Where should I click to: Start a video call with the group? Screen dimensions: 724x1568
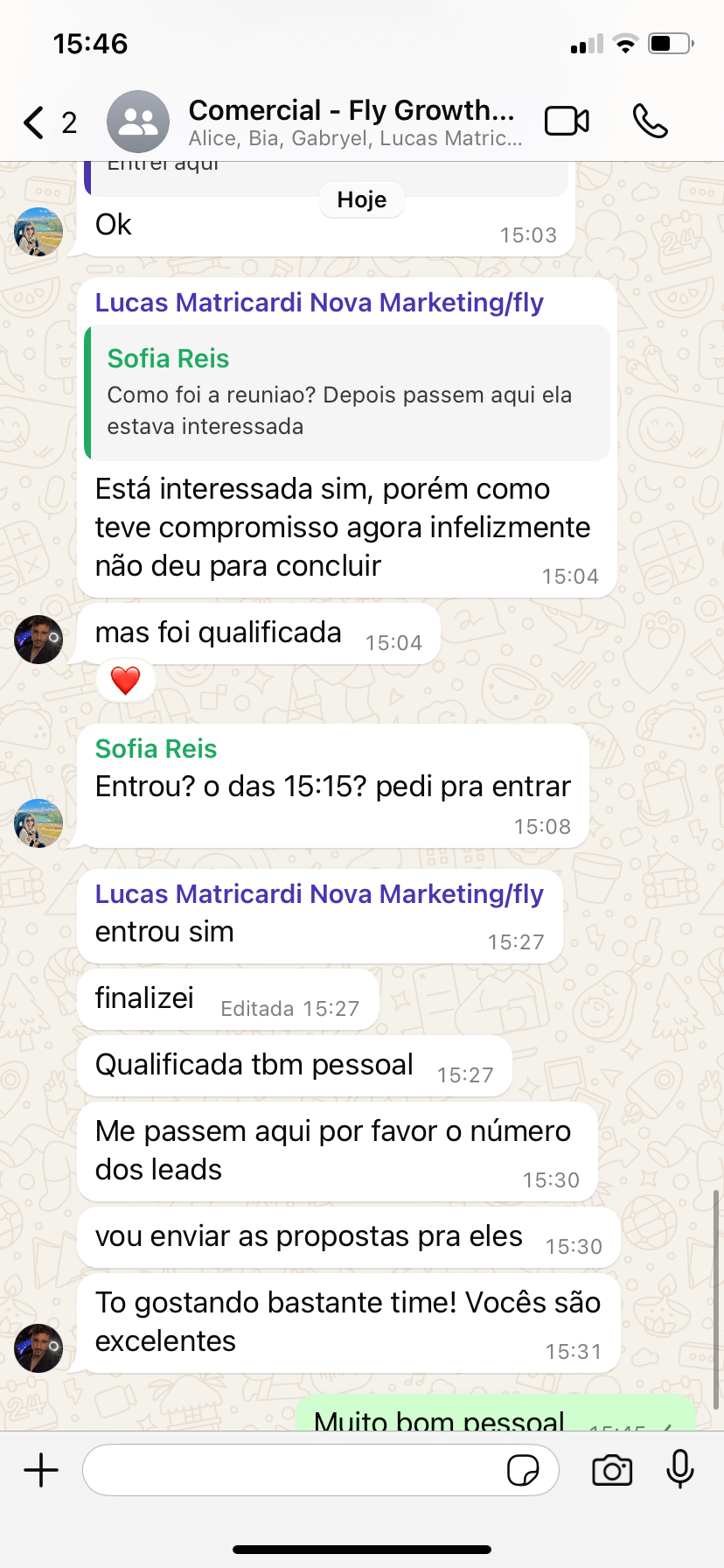[x=567, y=121]
